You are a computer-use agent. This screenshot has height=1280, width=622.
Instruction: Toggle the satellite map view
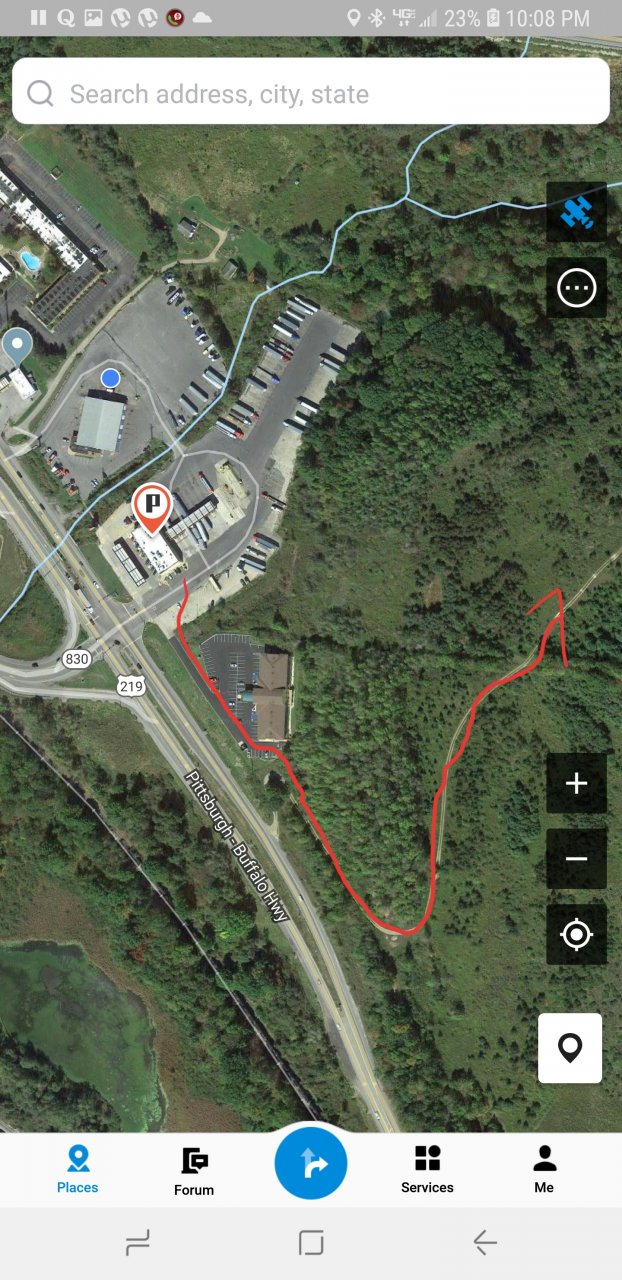[x=577, y=212]
